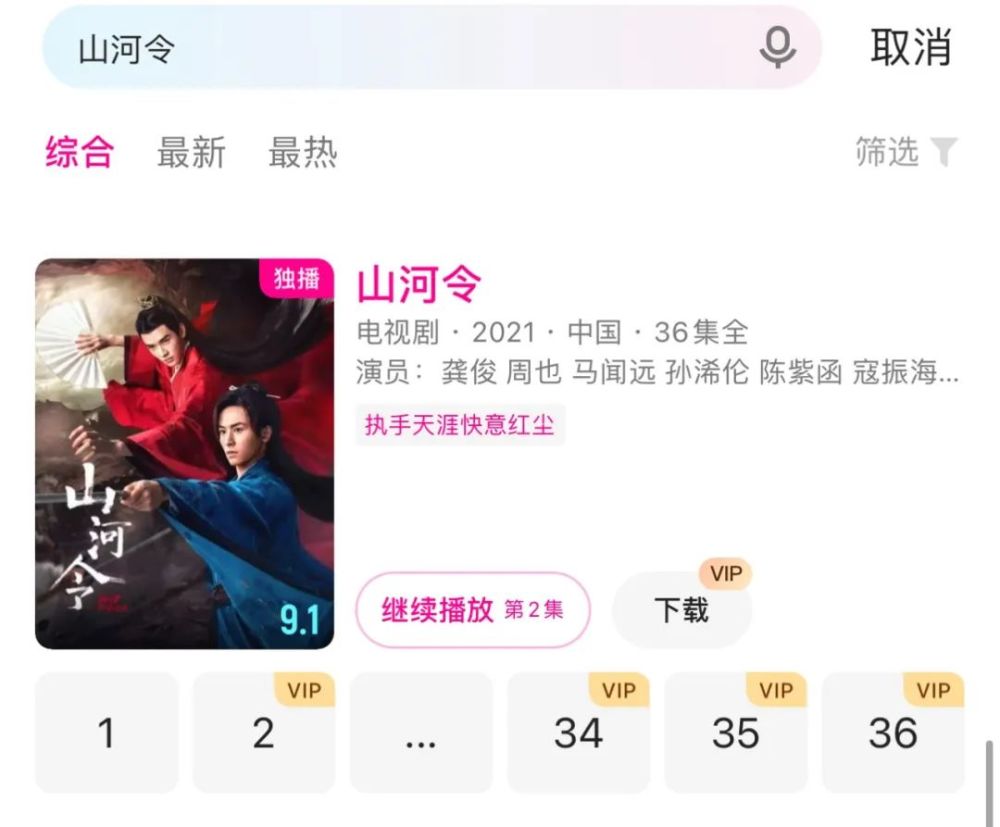
Task: Cancel the search with 取消
Action: [910, 48]
